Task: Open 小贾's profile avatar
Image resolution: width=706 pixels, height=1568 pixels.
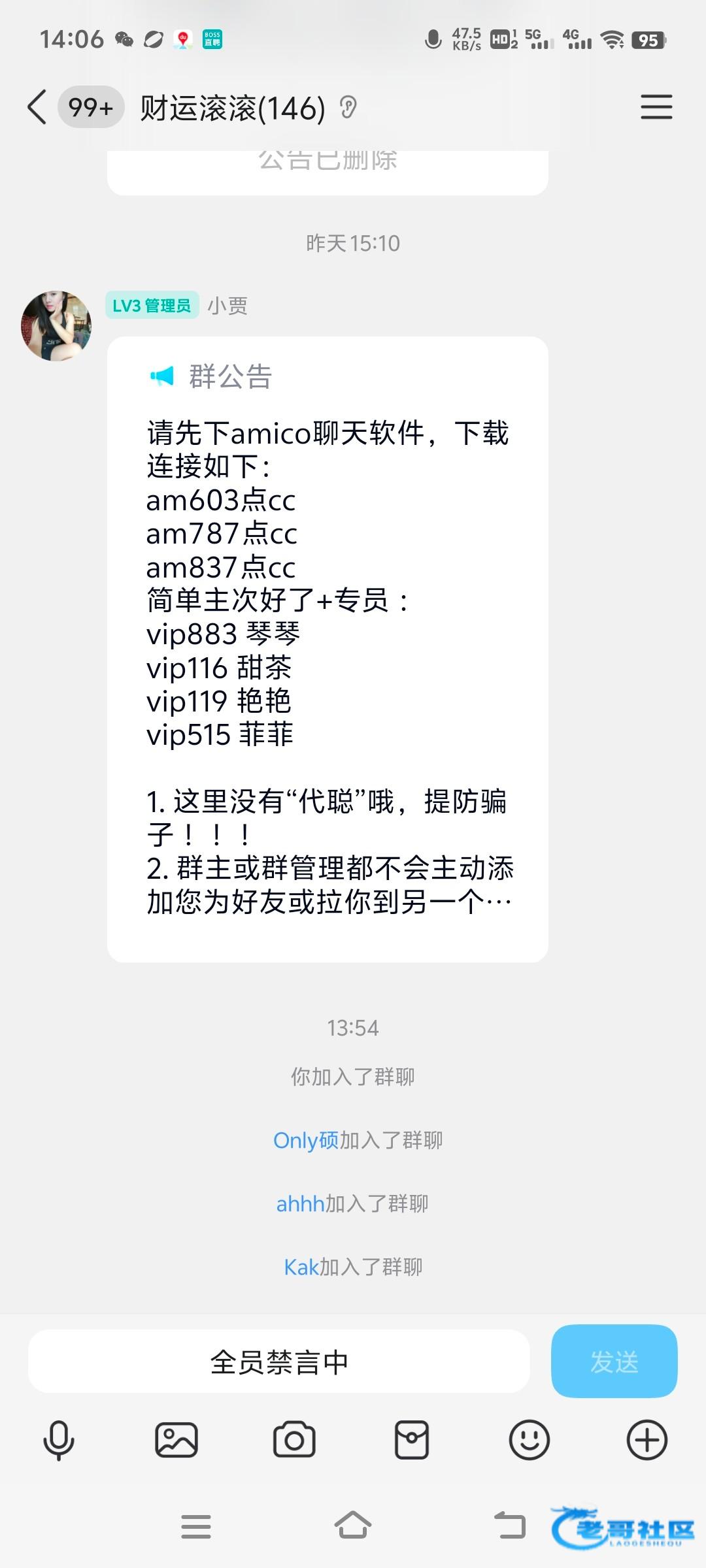Action: (x=56, y=326)
